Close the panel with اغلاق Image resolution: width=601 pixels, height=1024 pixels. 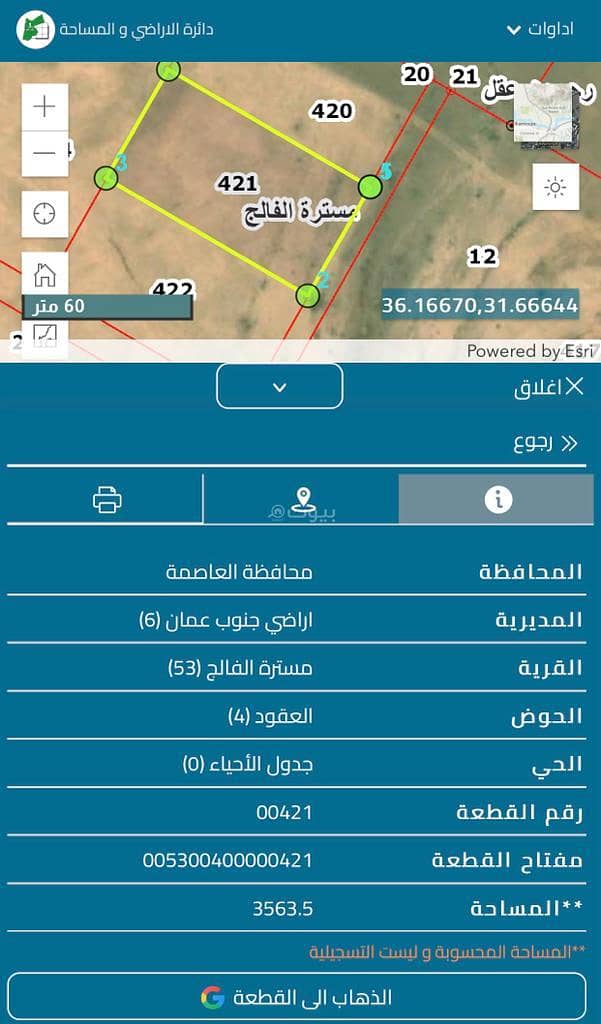tap(549, 388)
